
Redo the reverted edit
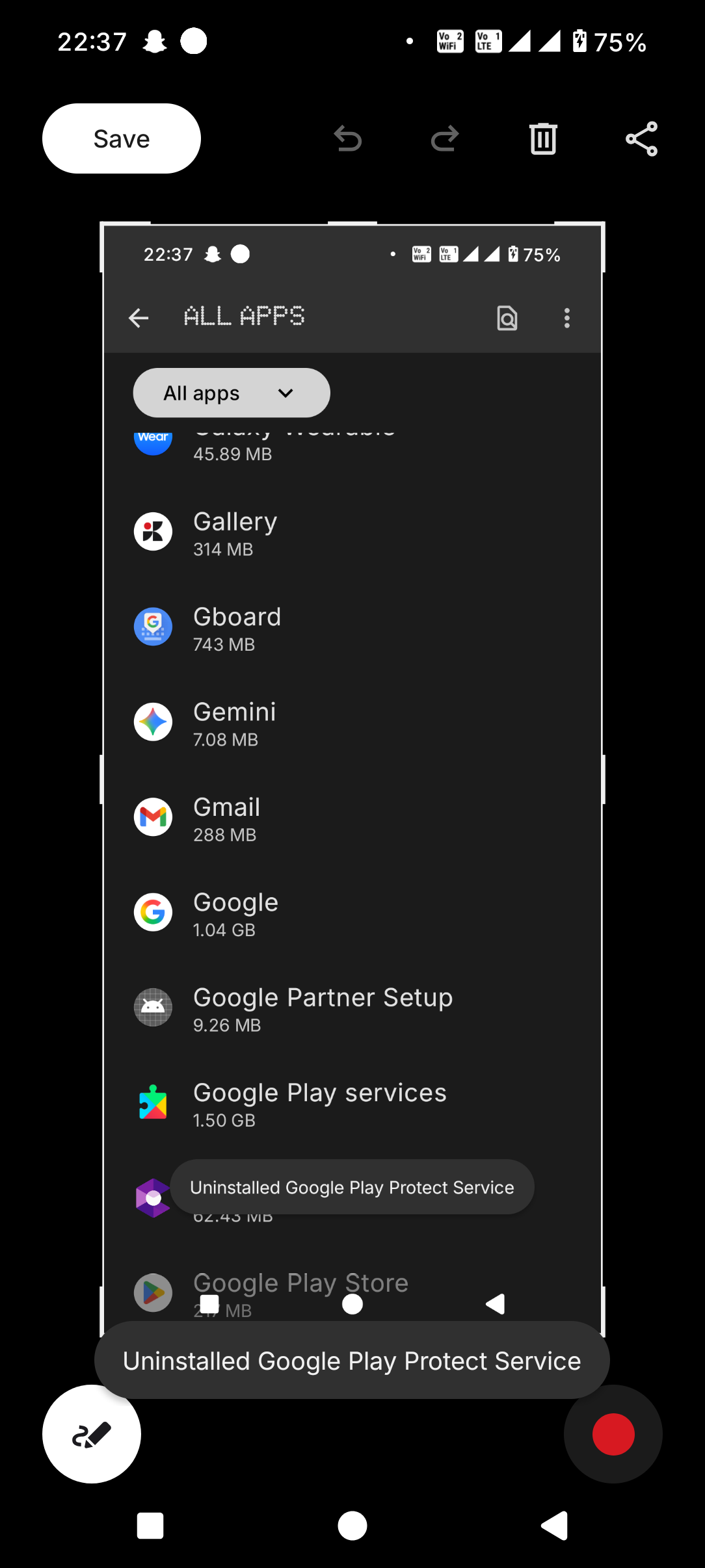tap(445, 138)
